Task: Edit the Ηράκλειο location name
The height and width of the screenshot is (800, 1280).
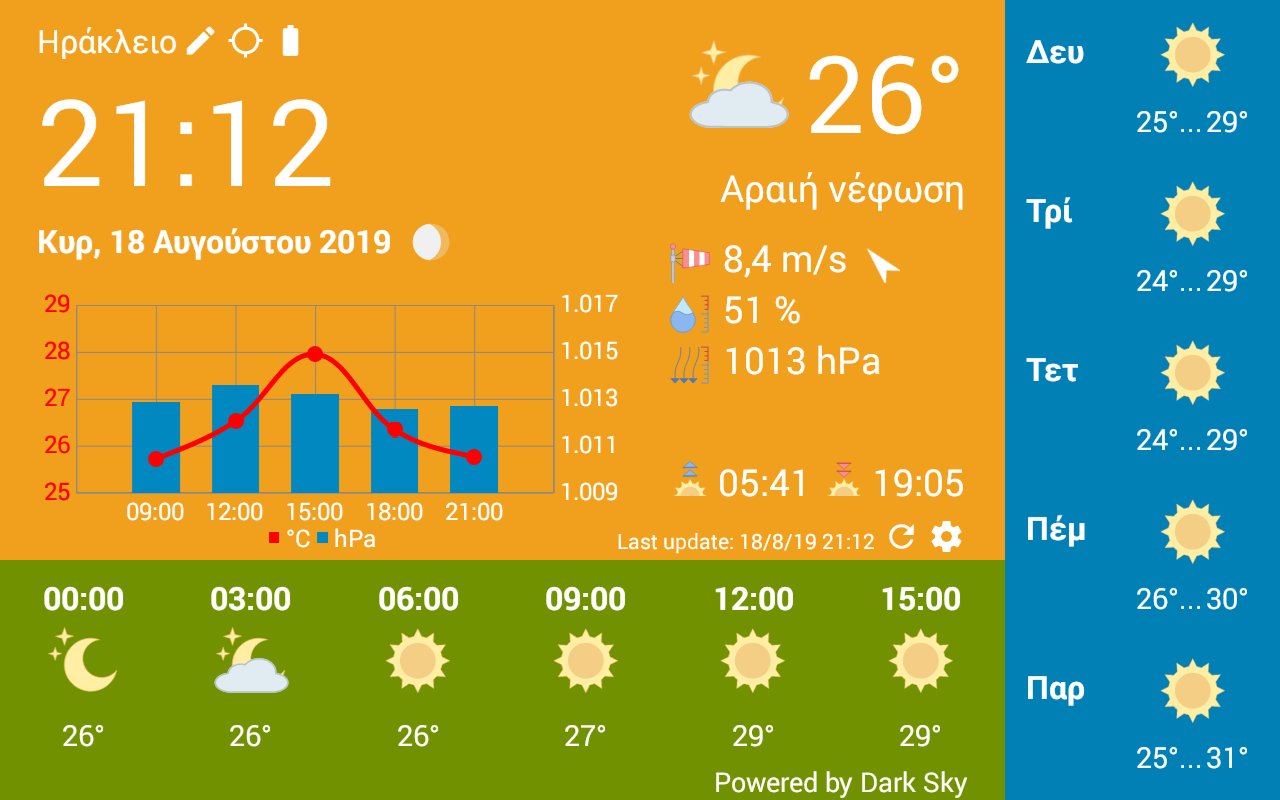Action: tap(201, 42)
